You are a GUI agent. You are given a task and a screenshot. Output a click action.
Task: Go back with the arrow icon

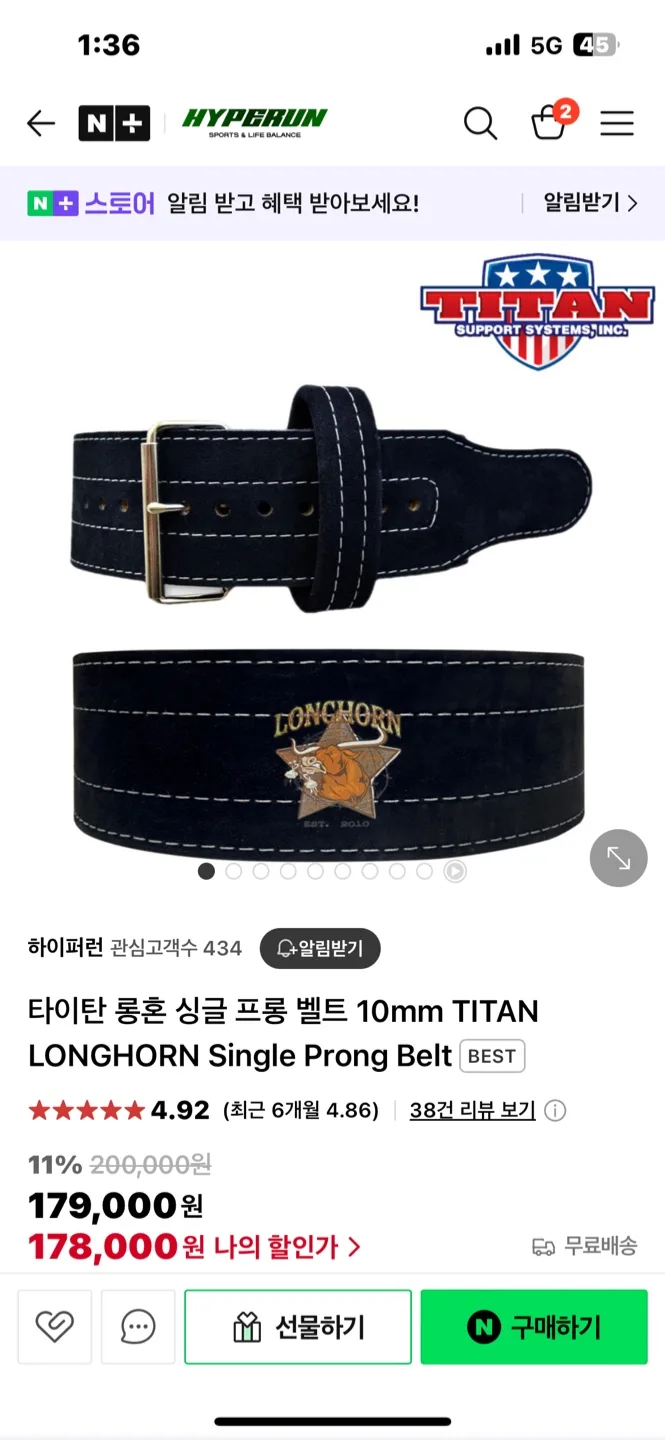pos(41,123)
